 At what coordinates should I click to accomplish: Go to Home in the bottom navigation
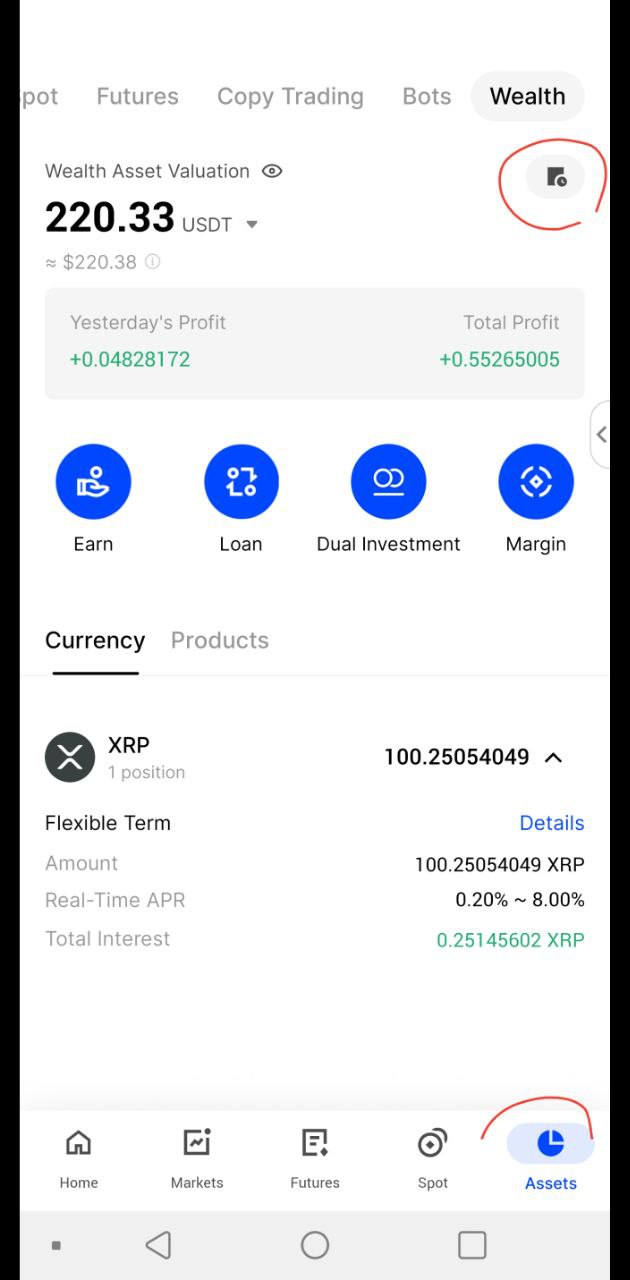click(78, 1159)
